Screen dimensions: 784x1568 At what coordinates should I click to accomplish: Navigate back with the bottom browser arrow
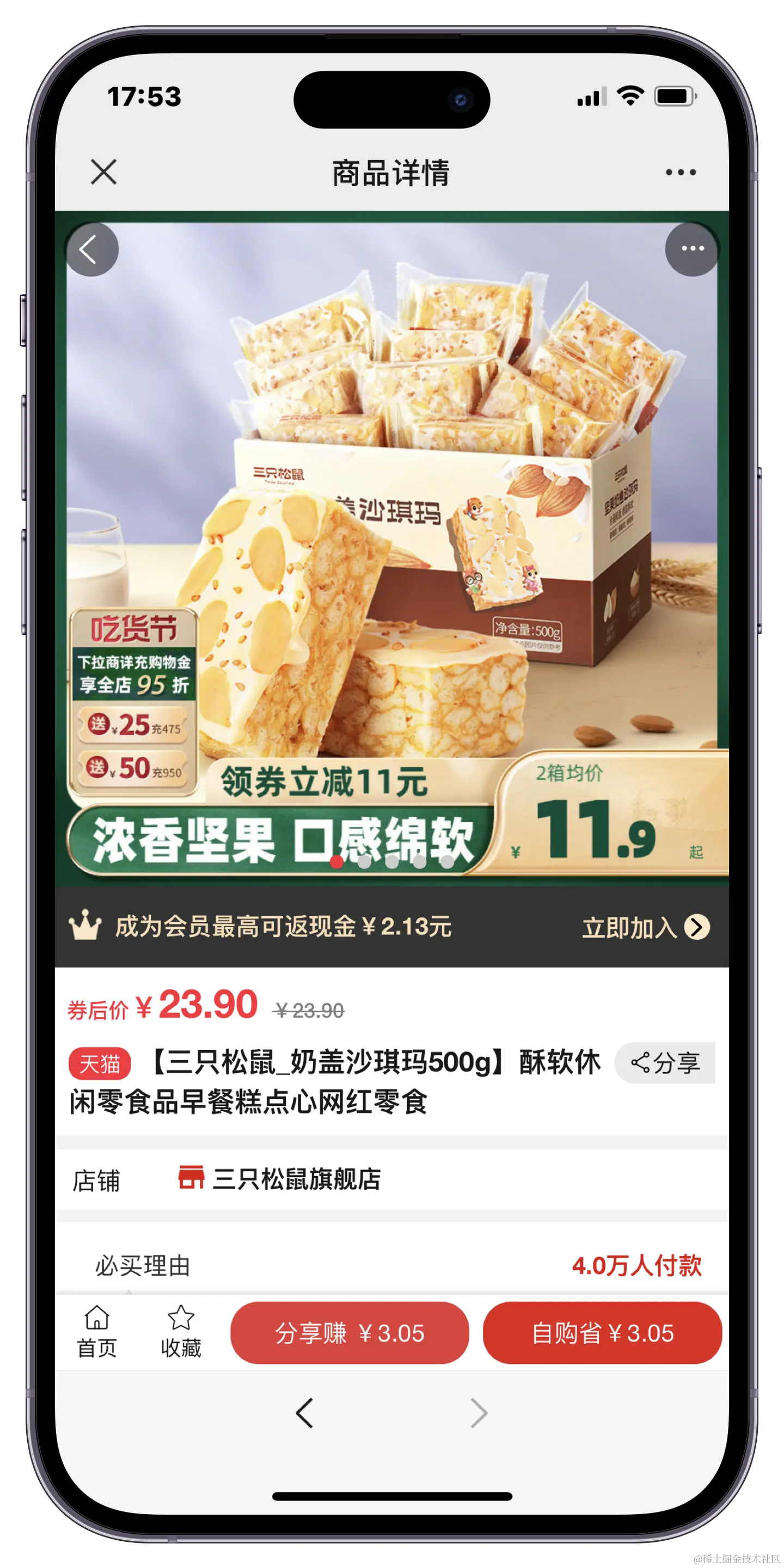tap(304, 1413)
